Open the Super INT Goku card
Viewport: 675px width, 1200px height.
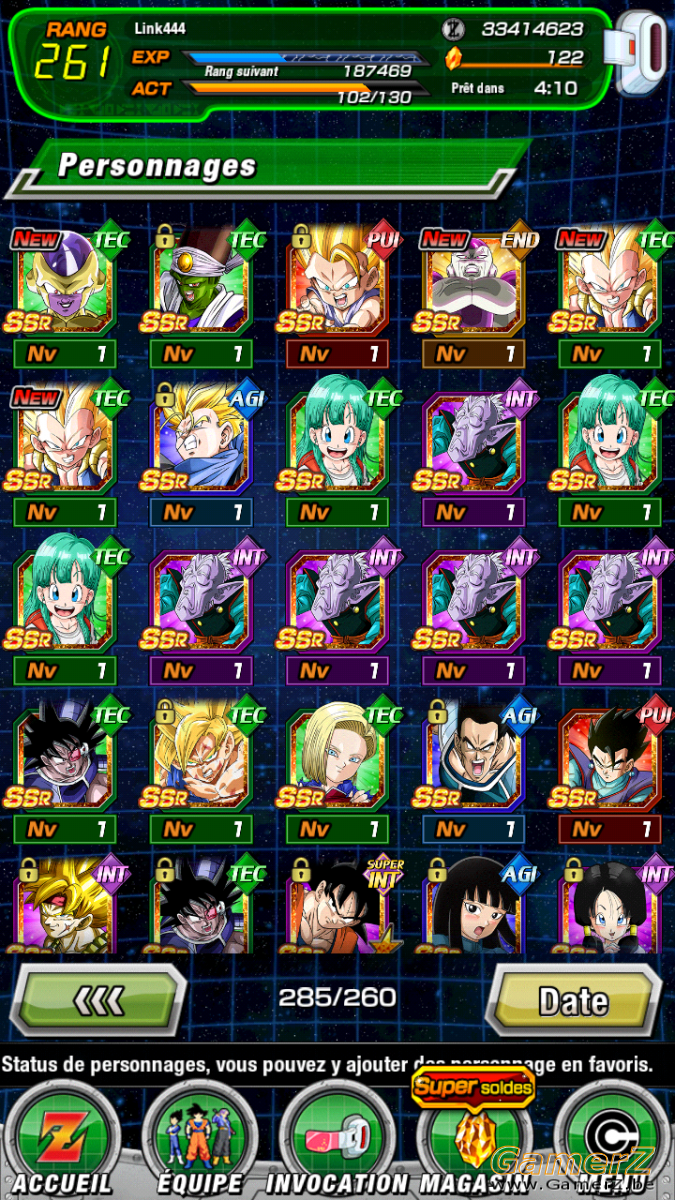[337, 905]
